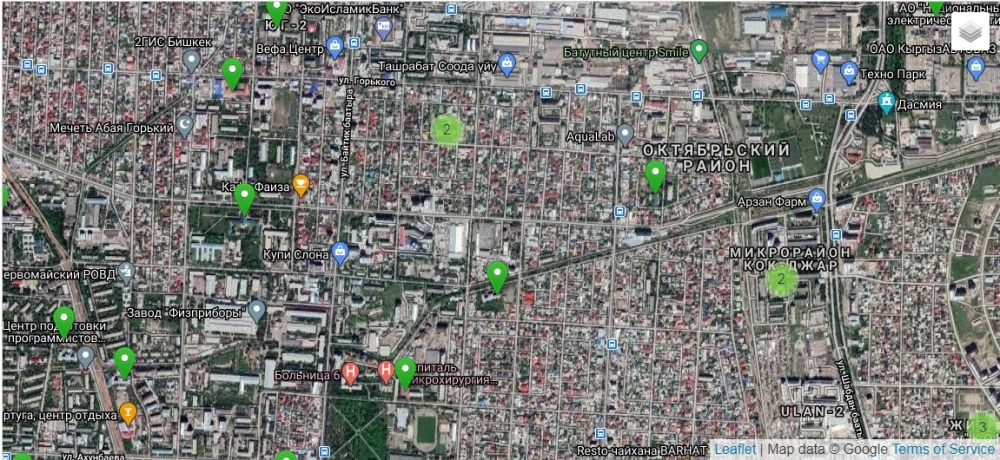Tap the green marker near Госпиталь микрохирургии
Viewport: 1000px width, 460px height.
405,373
